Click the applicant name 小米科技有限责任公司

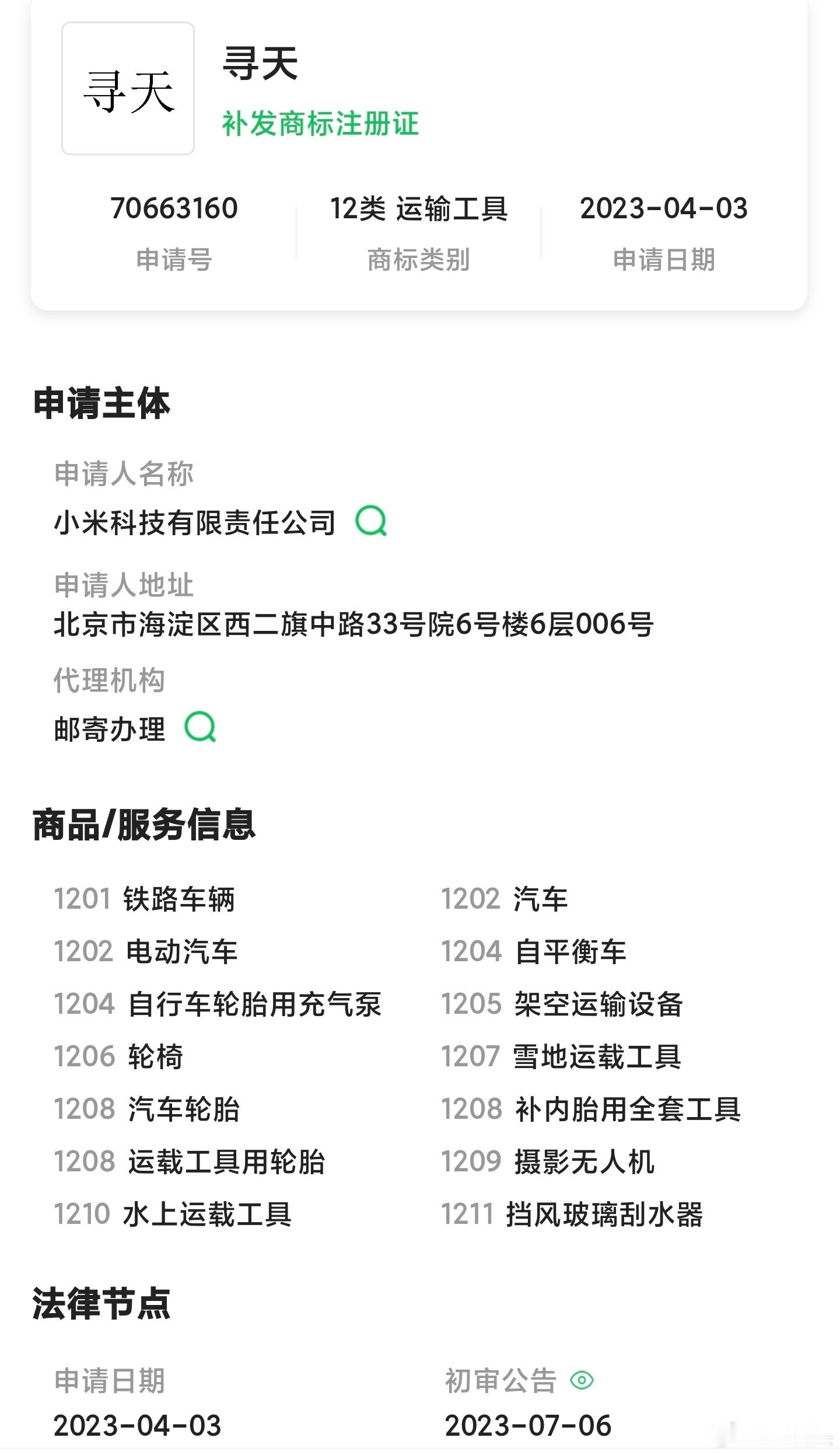point(195,524)
